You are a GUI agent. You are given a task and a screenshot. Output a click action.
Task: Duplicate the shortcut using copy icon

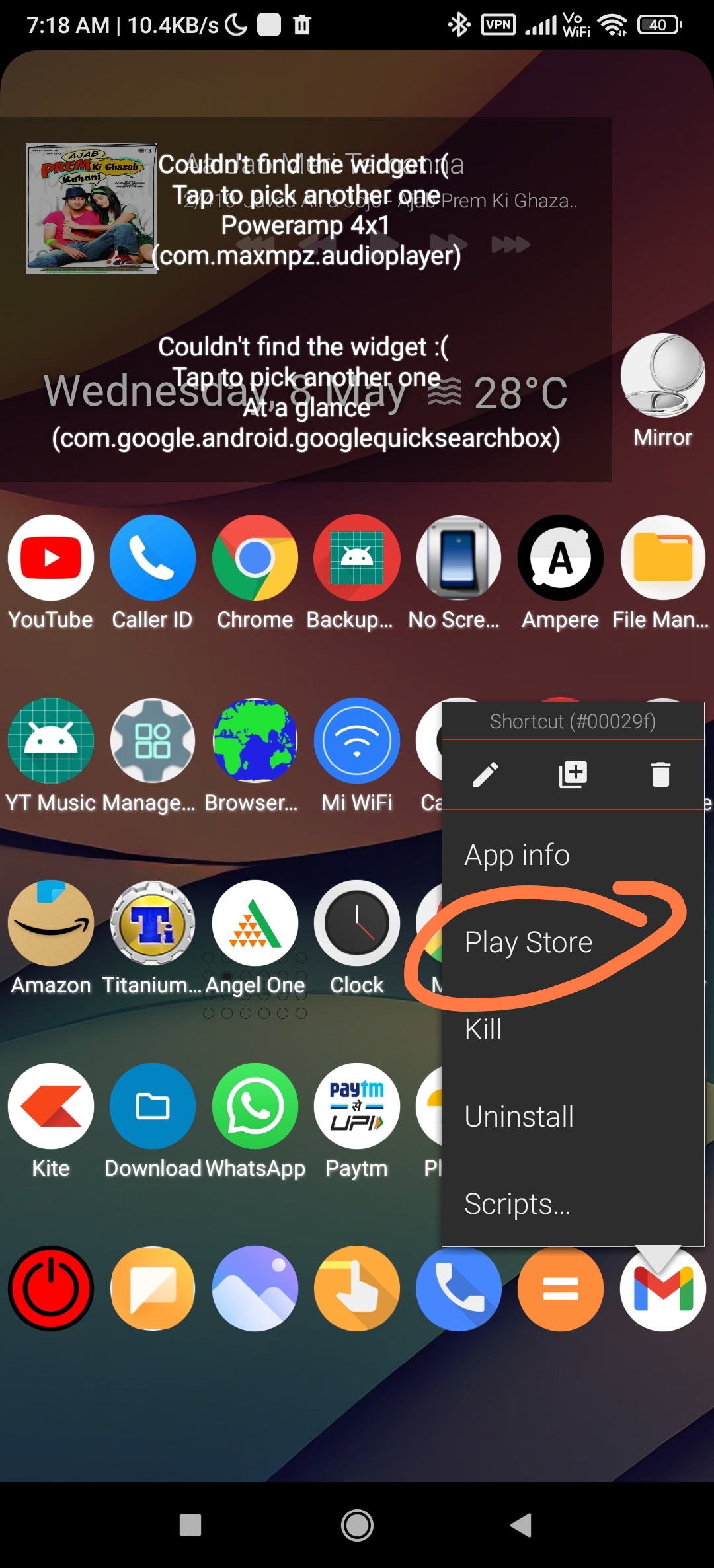click(573, 774)
